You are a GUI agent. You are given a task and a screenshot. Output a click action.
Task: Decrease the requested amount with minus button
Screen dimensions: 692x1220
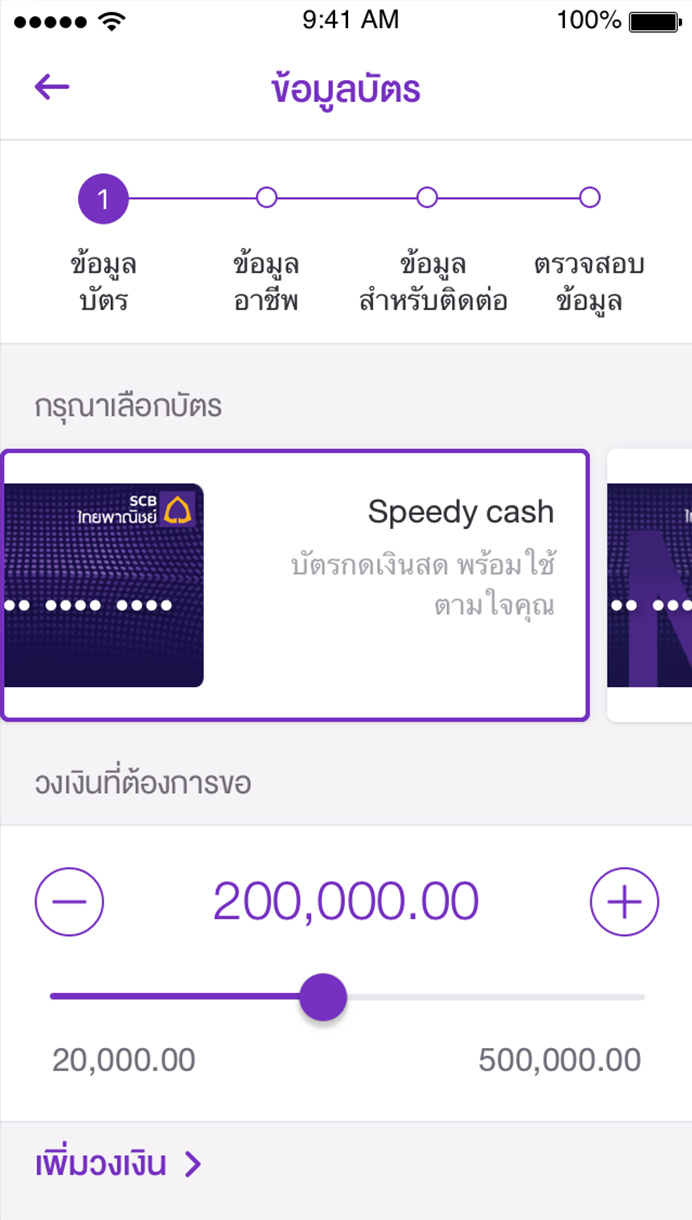point(69,902)
